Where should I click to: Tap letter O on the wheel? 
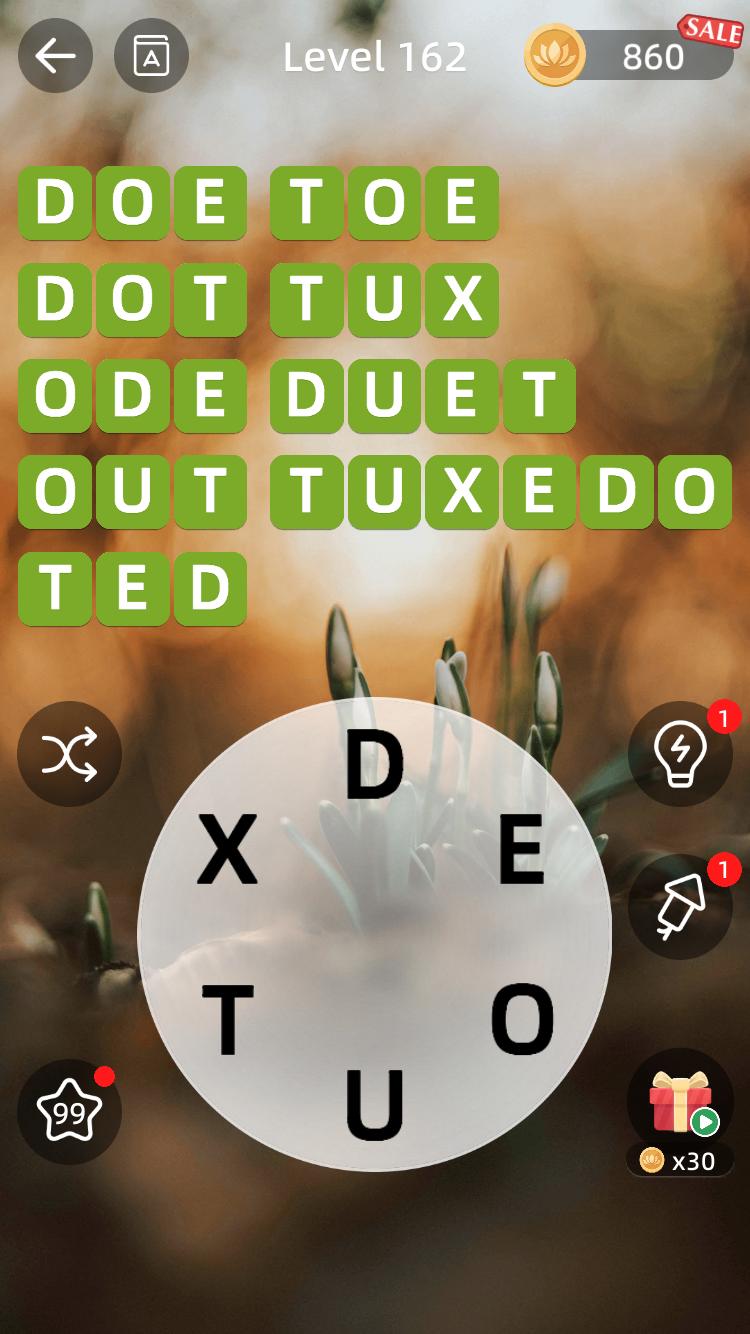(522, 1020)
